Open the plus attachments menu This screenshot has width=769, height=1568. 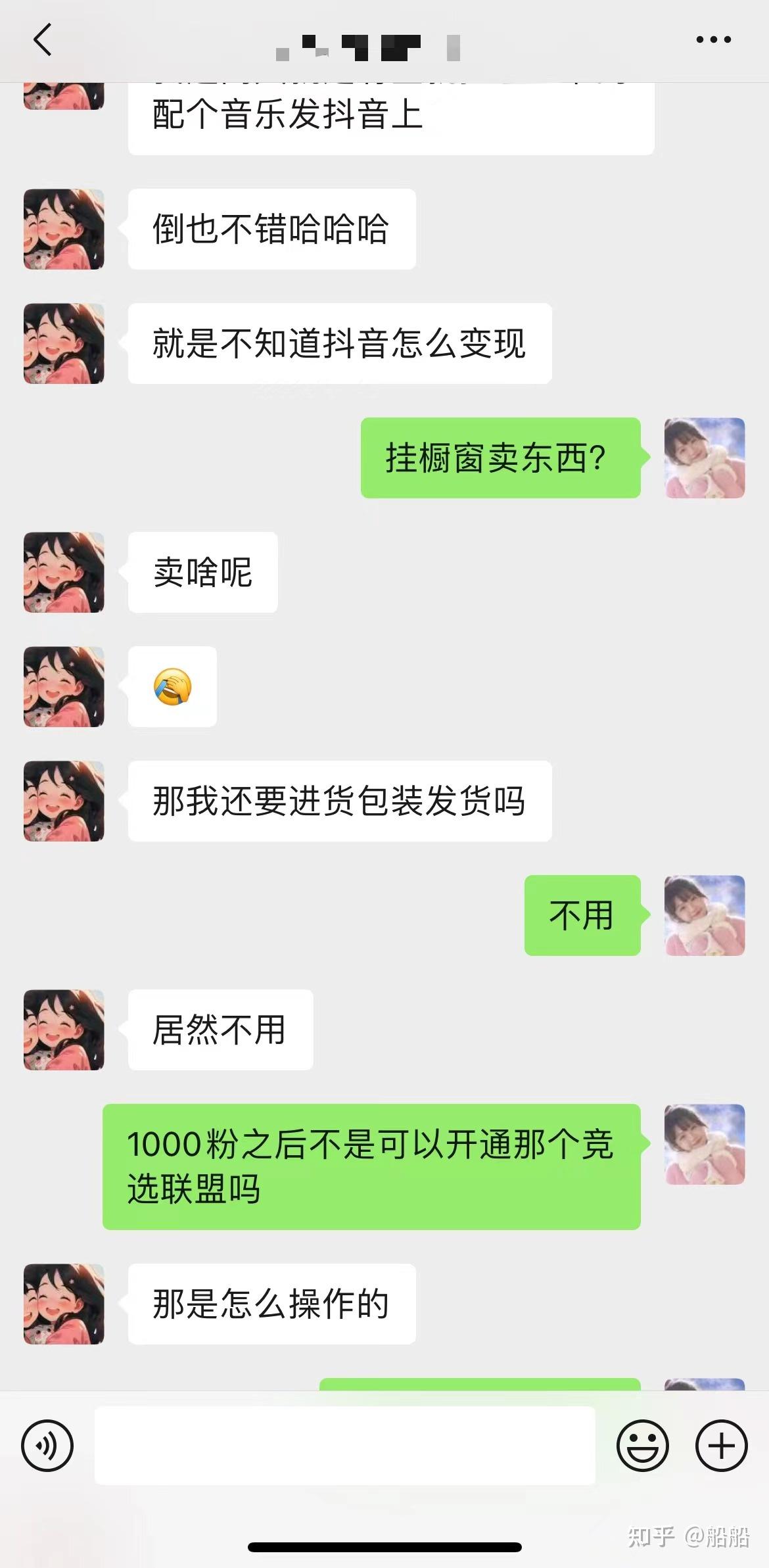pos(721,1445)
